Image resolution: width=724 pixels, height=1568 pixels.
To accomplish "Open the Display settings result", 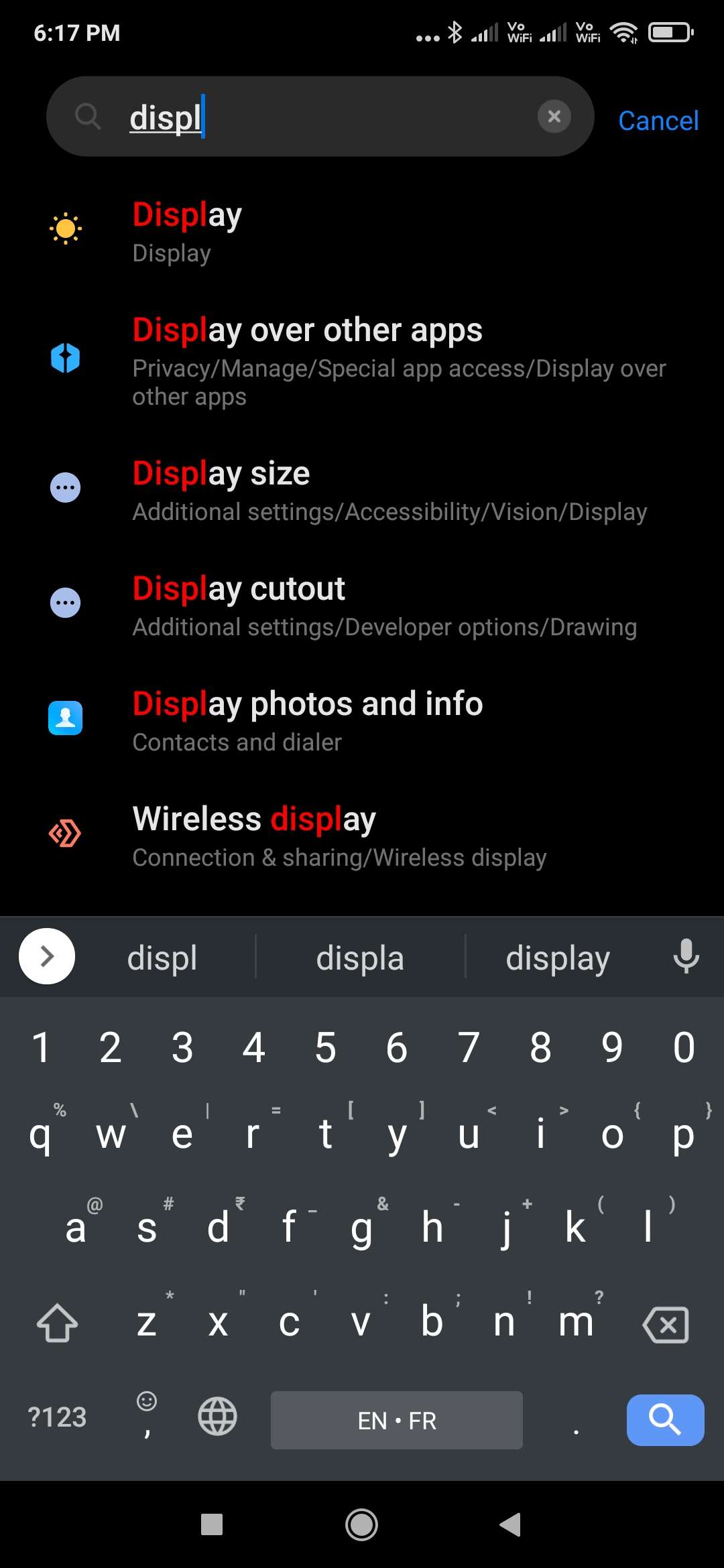I will click(x=362, y=233).
